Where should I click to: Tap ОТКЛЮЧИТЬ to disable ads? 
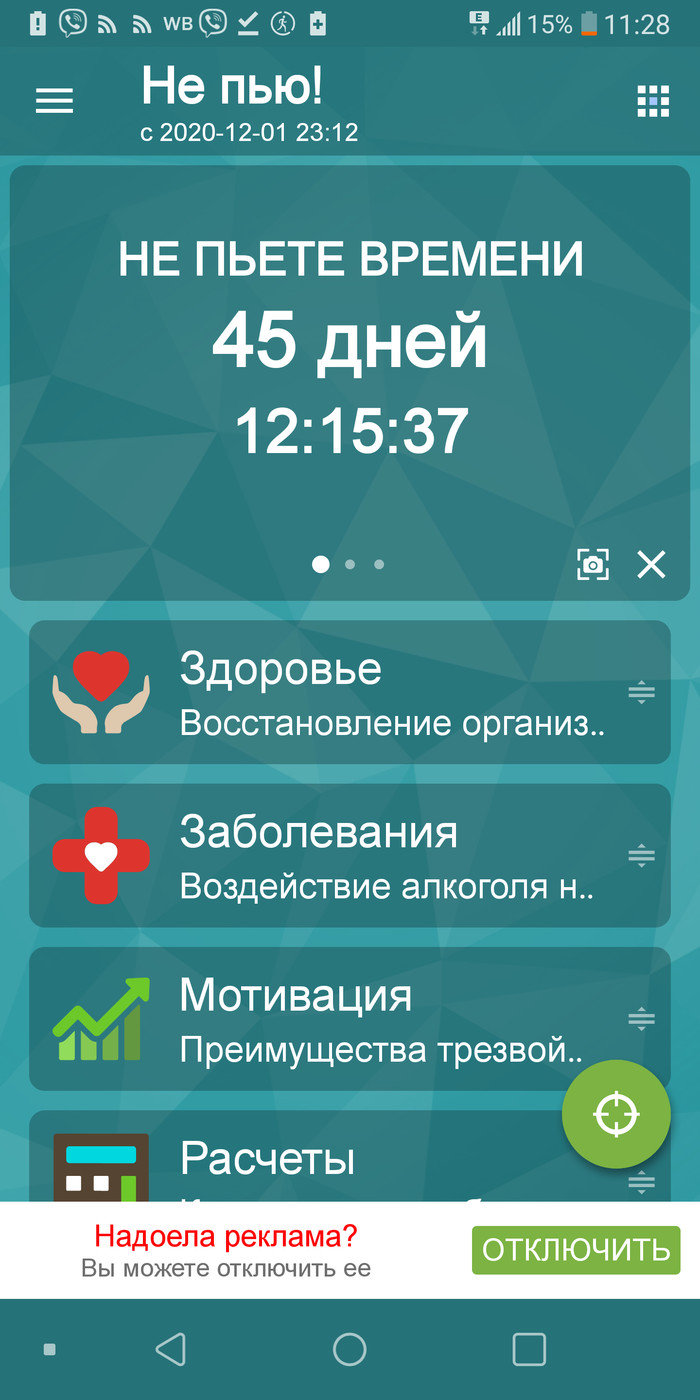click(576, 1249)
